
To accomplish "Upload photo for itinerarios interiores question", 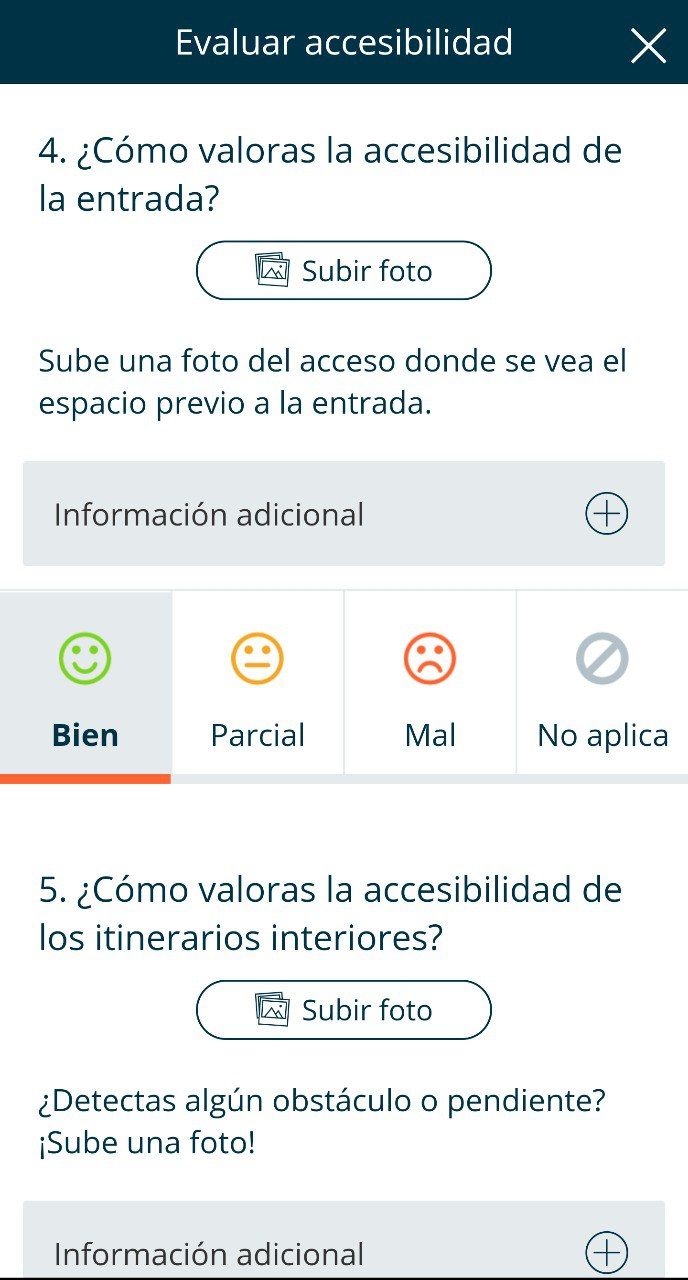I will (344, 1010).
